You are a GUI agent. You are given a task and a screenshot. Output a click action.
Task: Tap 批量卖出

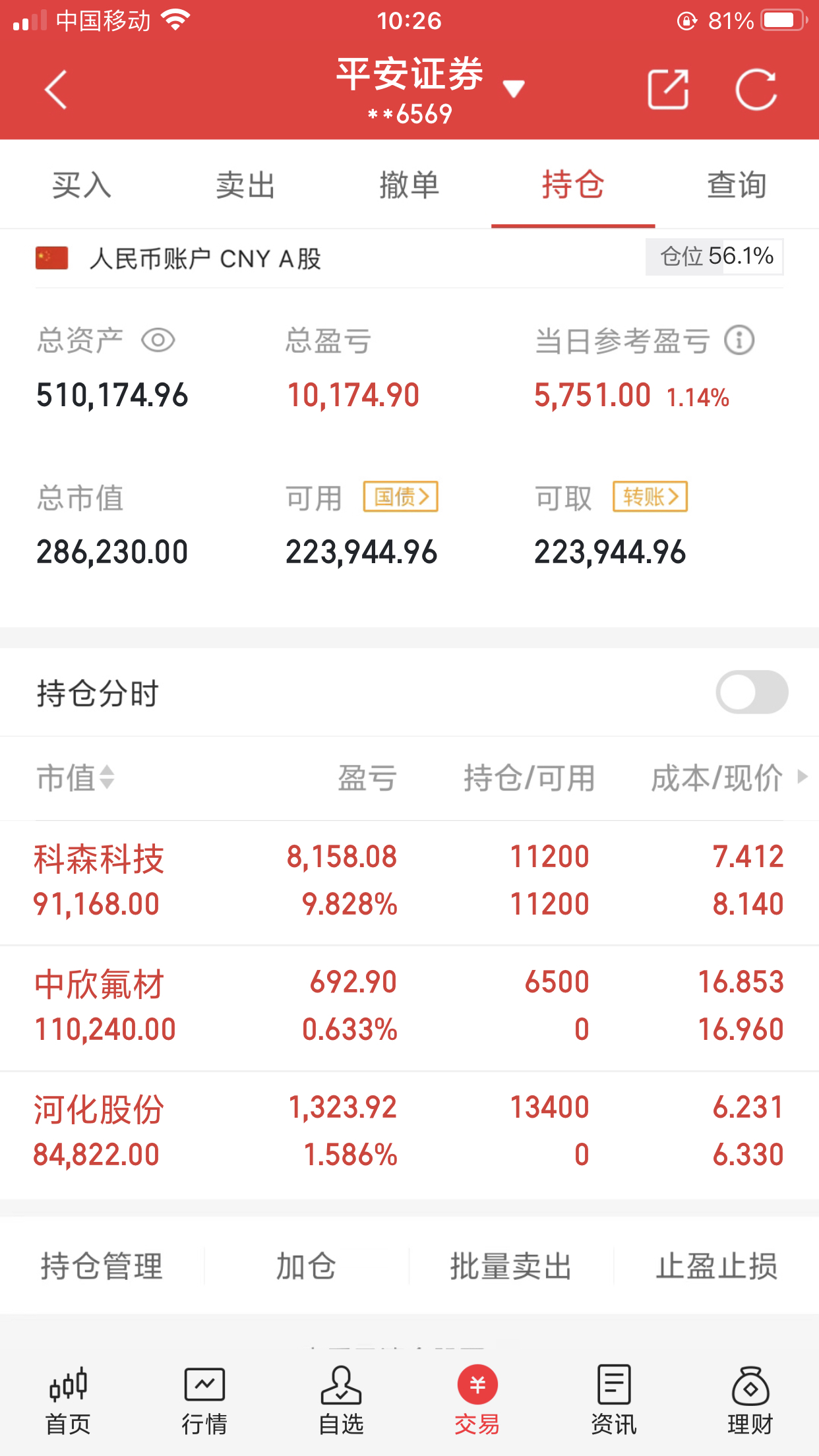511,1266
